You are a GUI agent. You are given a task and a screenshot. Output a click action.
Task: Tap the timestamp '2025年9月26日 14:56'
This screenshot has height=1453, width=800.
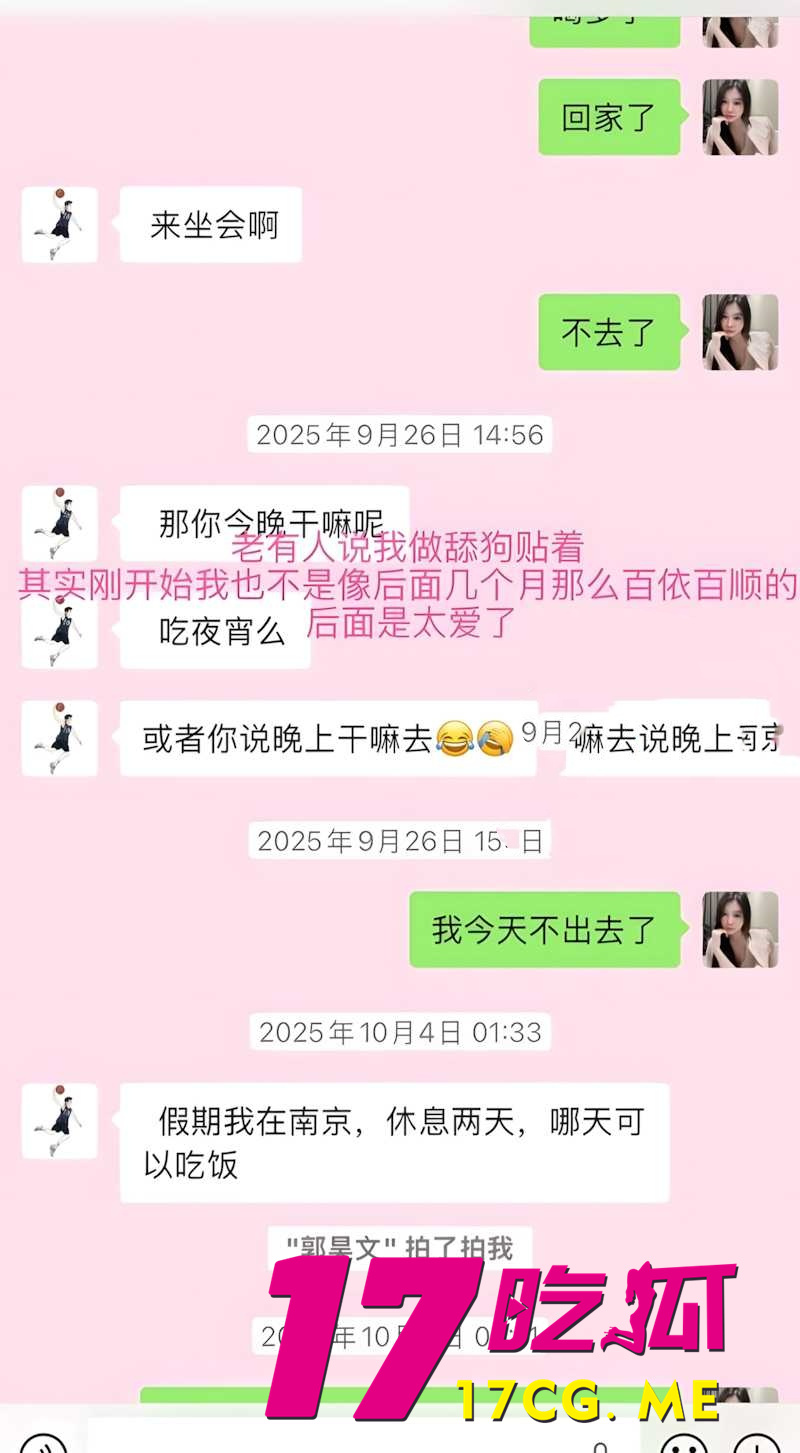click(x=399, y=435)
